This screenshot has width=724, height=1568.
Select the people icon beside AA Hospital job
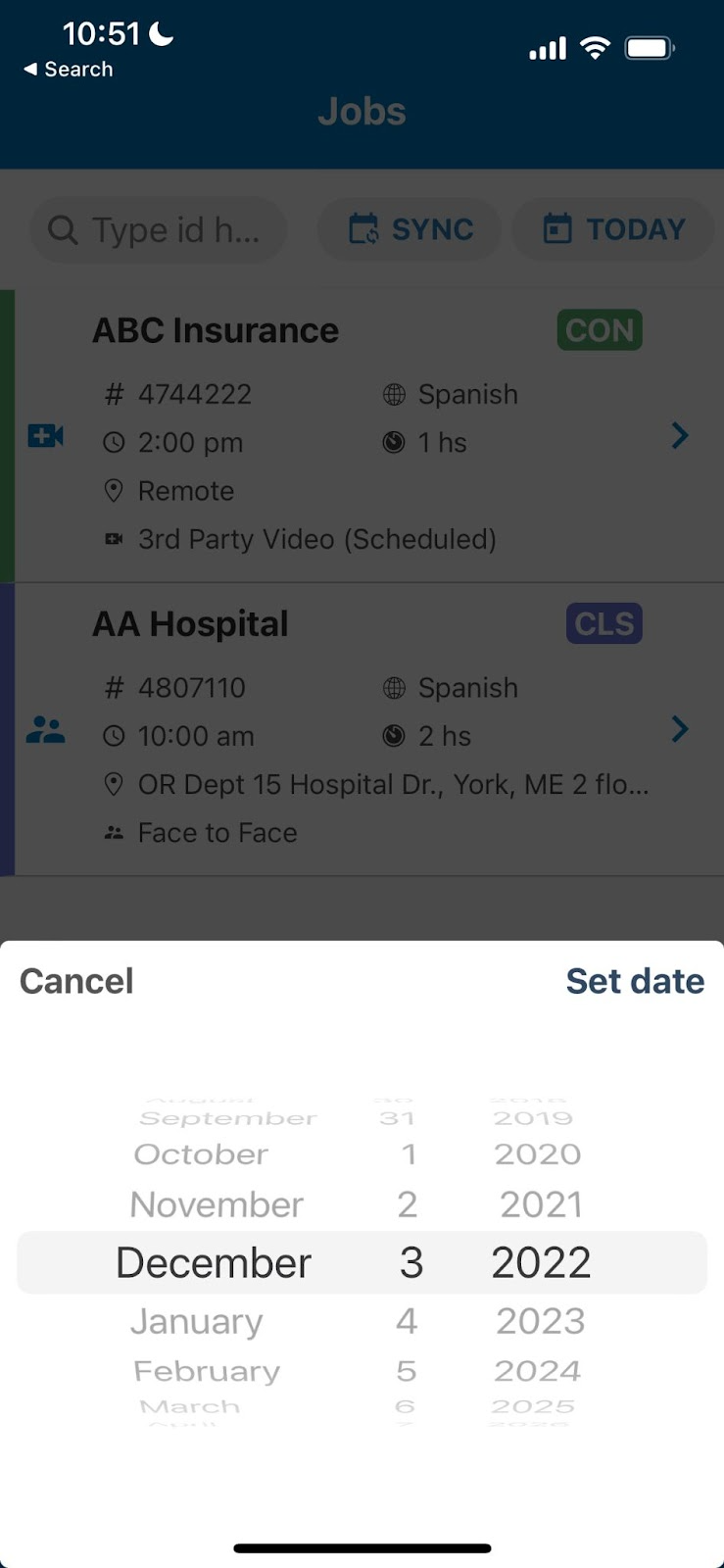pyautogui.click(x=45, y=728)
